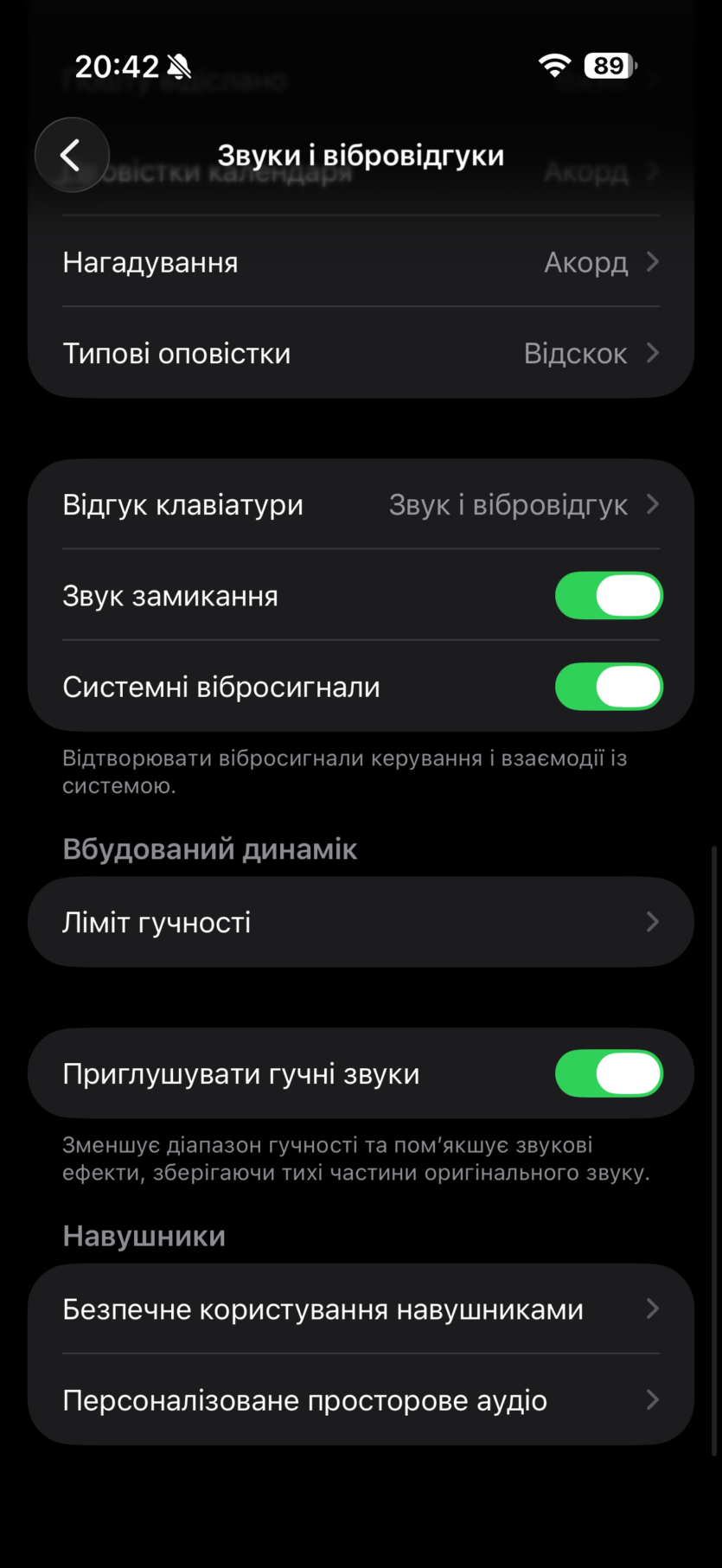Open Персоналізоване просторове аудіо
The image size is (722, 1568).
pyautogui.click(x=361, y=1400)
